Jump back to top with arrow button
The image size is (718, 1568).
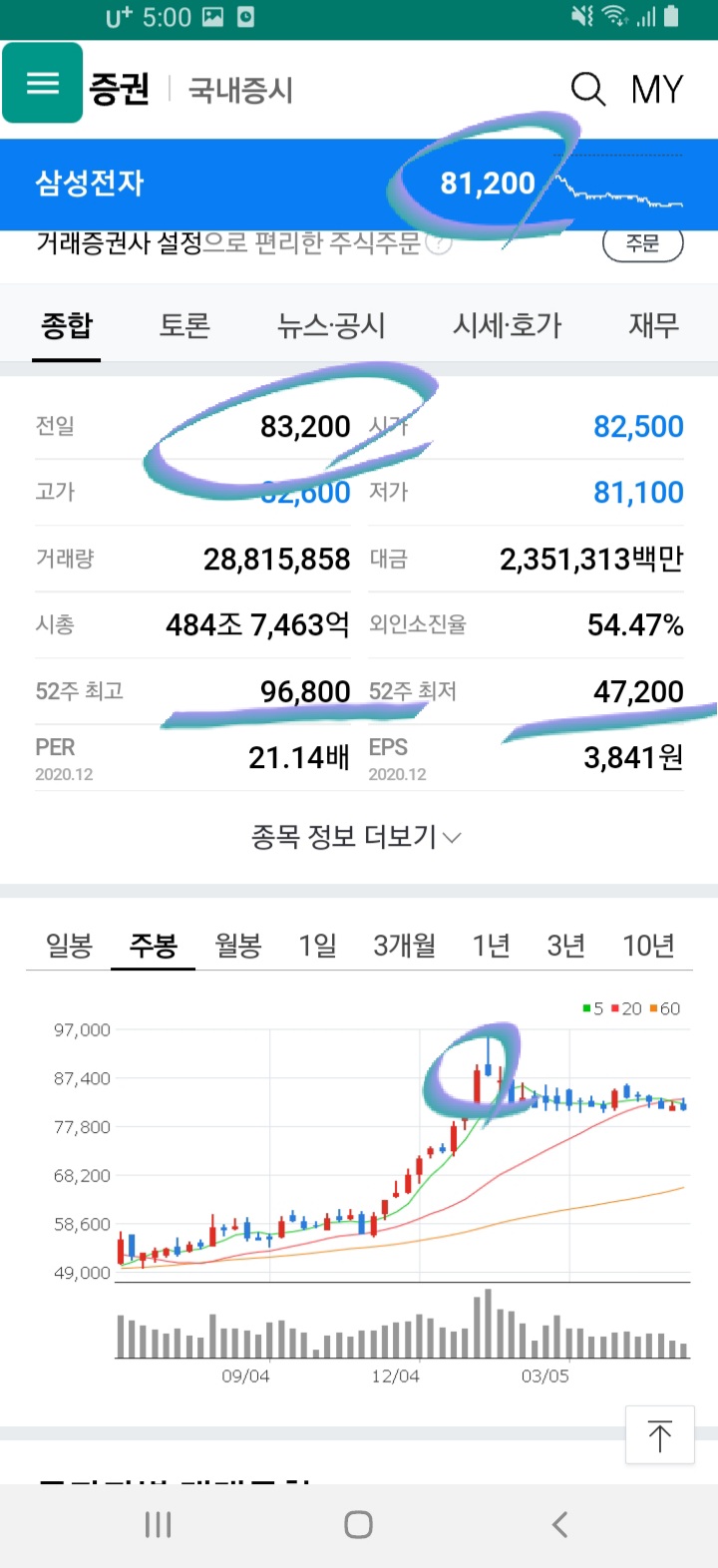point(659,1435)
